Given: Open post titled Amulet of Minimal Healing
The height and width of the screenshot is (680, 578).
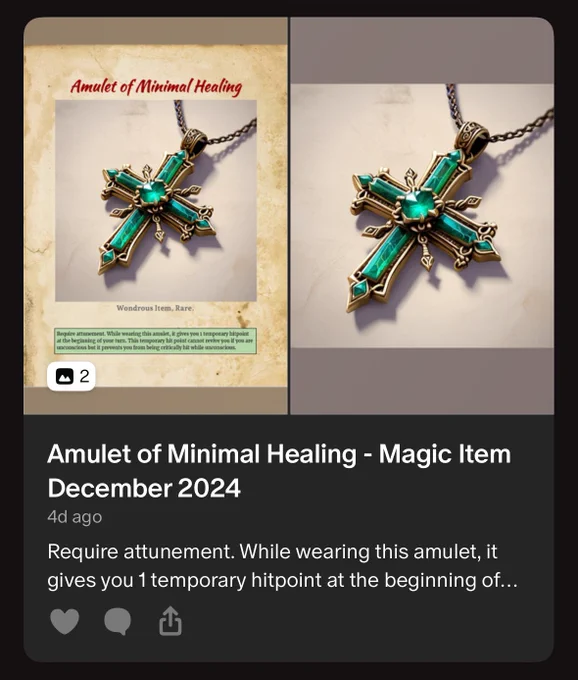Looking at the screenshot, I should coord(279,471).
